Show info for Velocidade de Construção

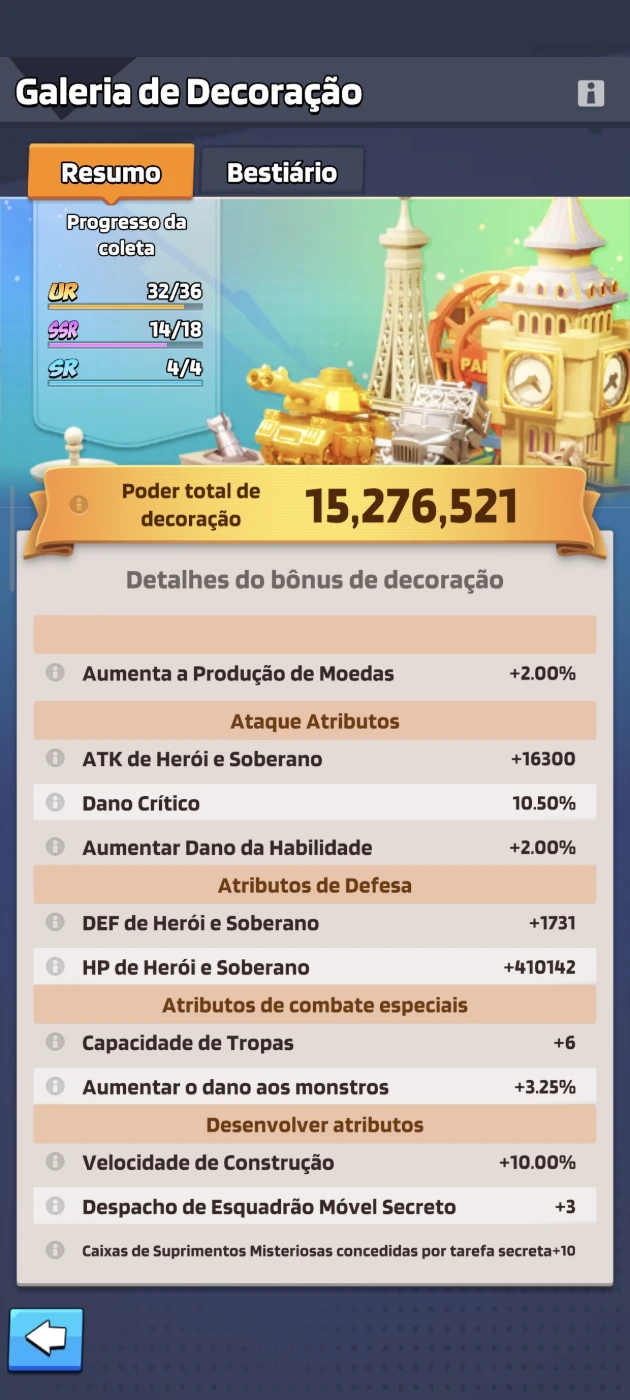pyautogui.click(x=55, y=1162)
